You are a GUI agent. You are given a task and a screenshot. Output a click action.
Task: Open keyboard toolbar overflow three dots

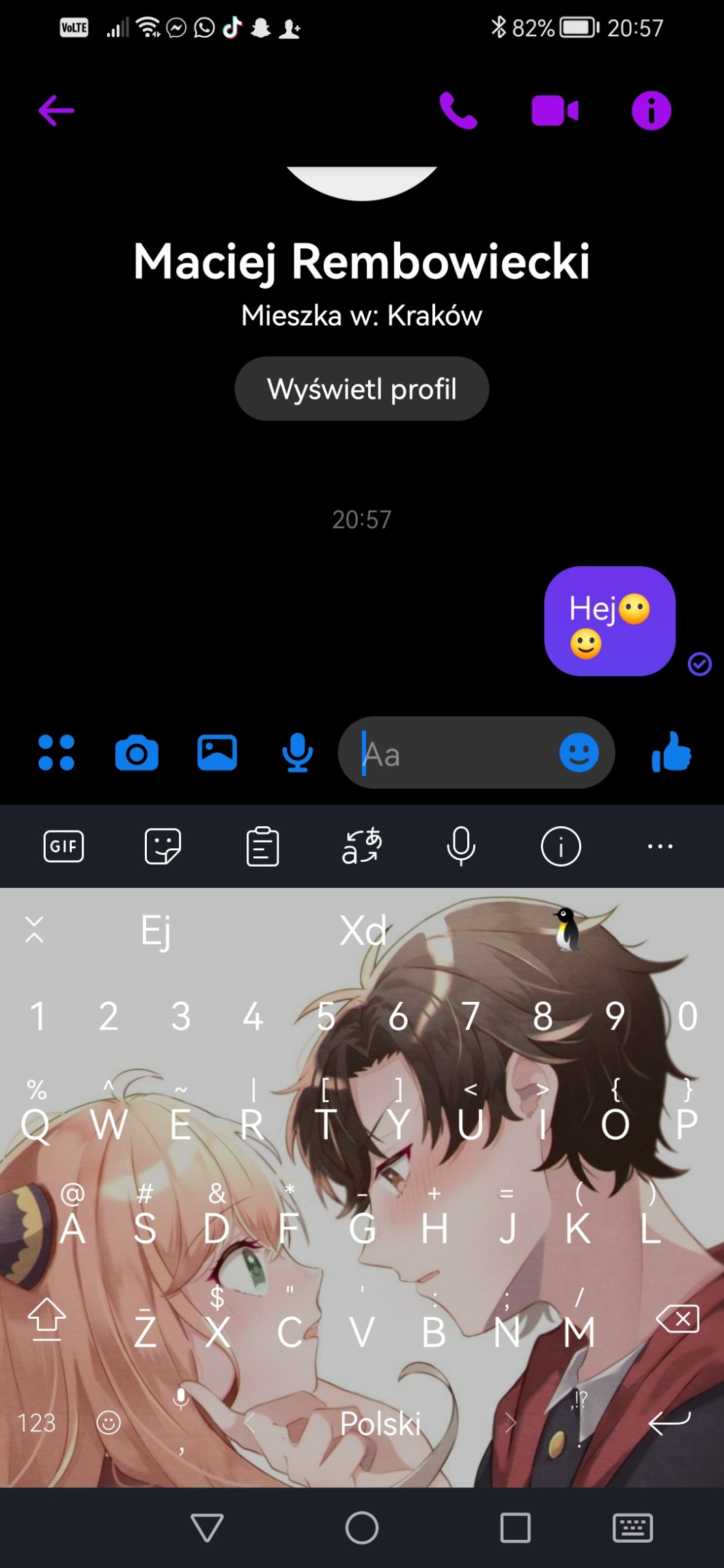(x=660, y=847)
